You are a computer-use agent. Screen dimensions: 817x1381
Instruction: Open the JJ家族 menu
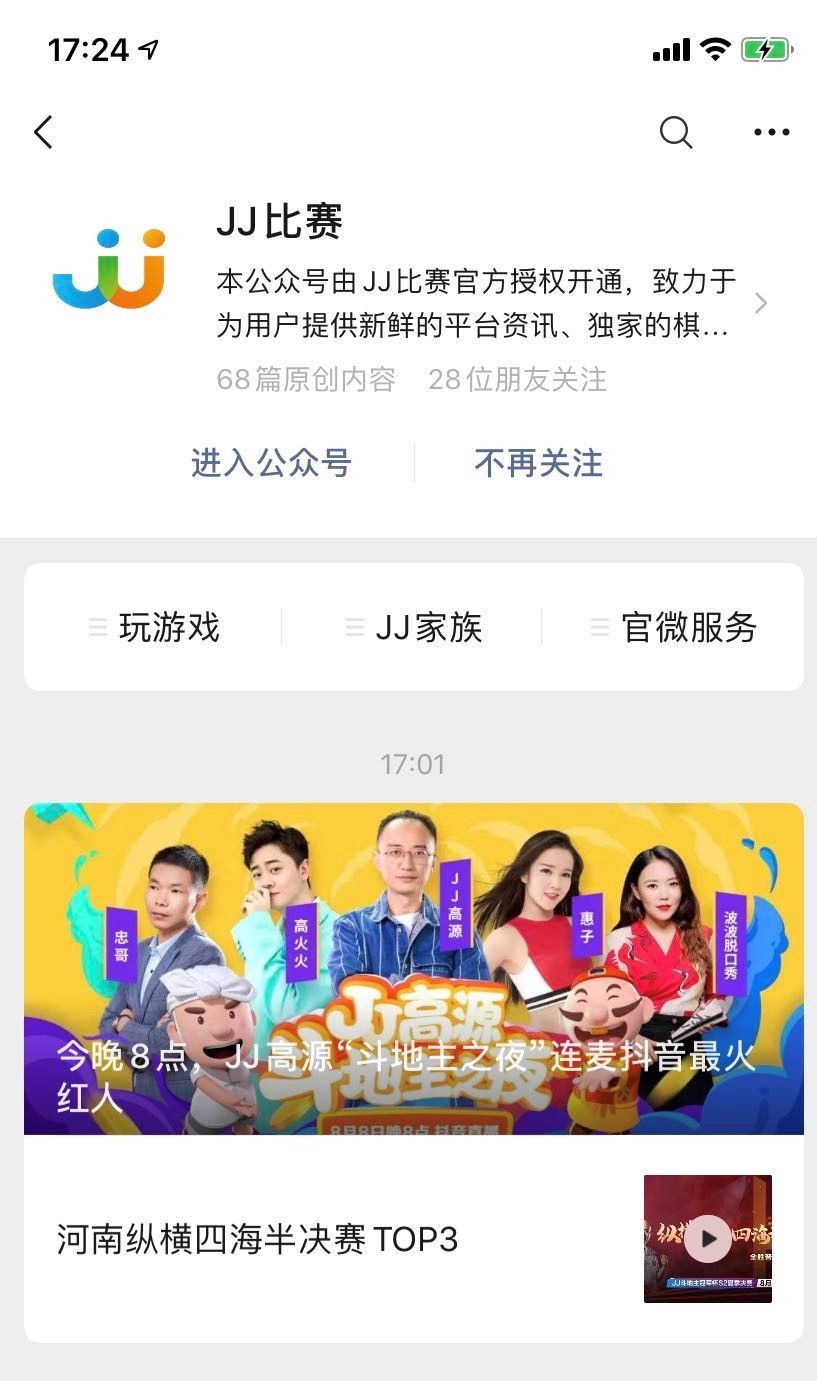414,628
